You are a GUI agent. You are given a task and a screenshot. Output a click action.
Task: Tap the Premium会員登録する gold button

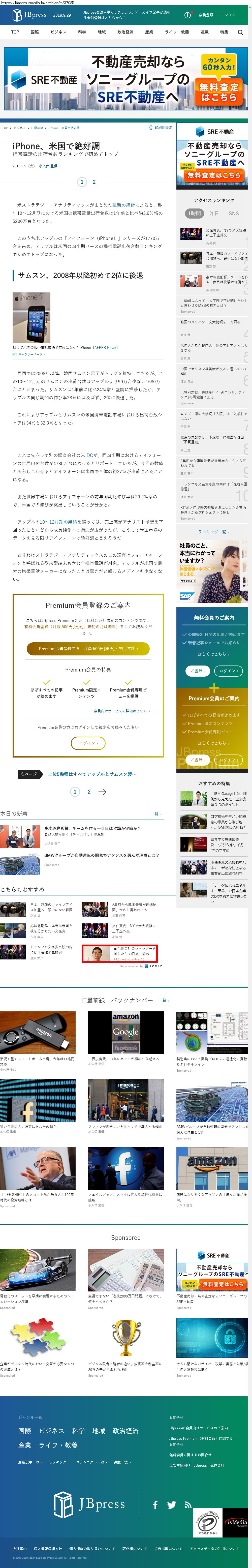pos(88,648)
